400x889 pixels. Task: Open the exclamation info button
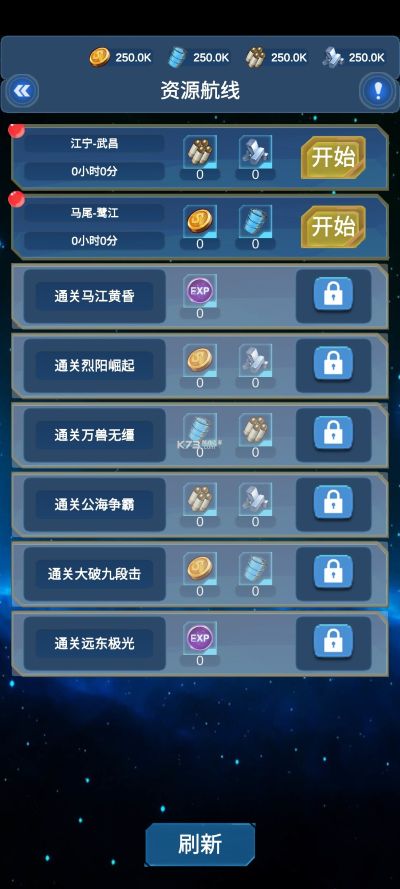pyautogui.click(x=378, y=91)
